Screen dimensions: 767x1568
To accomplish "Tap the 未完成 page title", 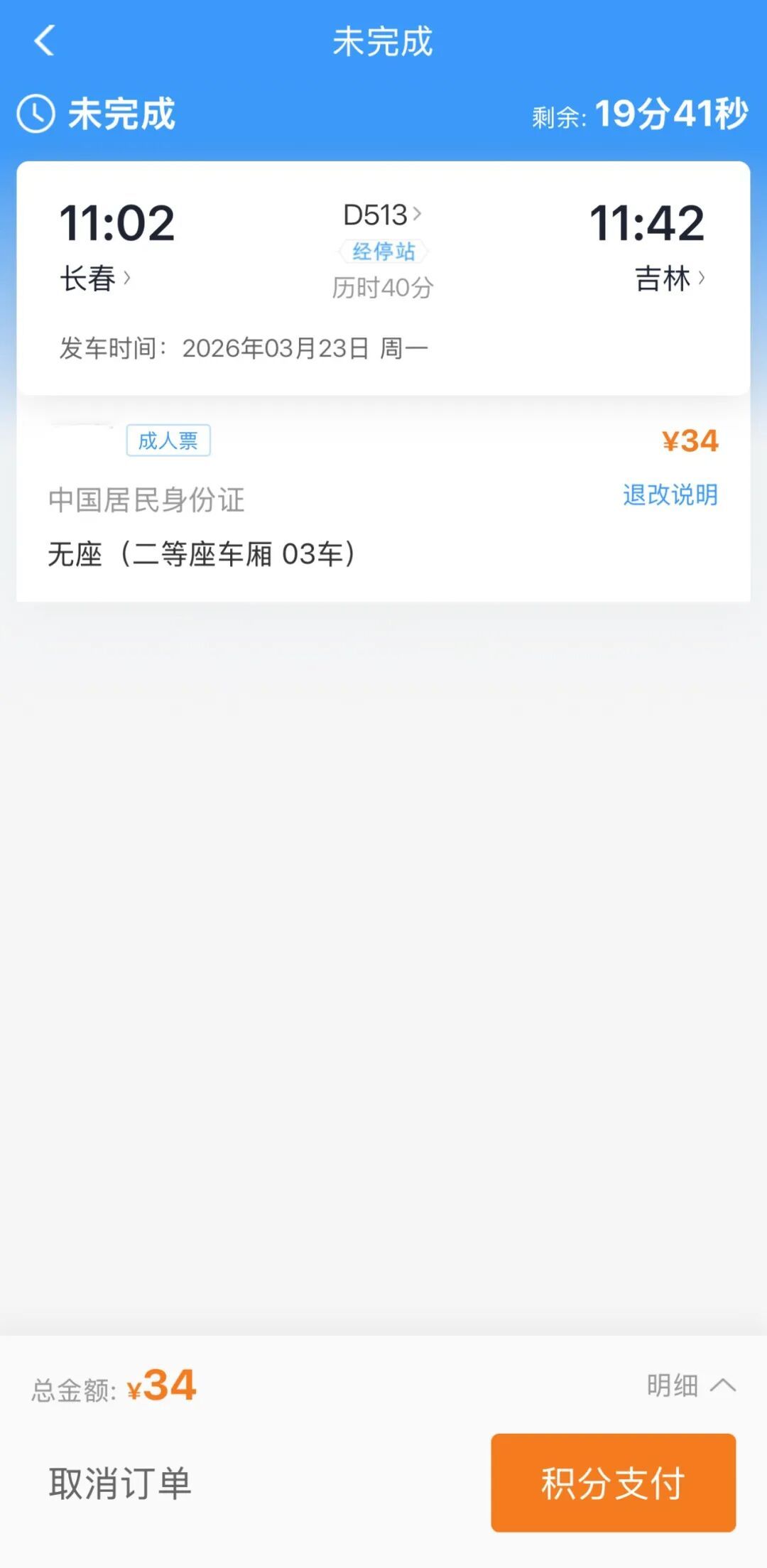I will [x=383, y=41].
